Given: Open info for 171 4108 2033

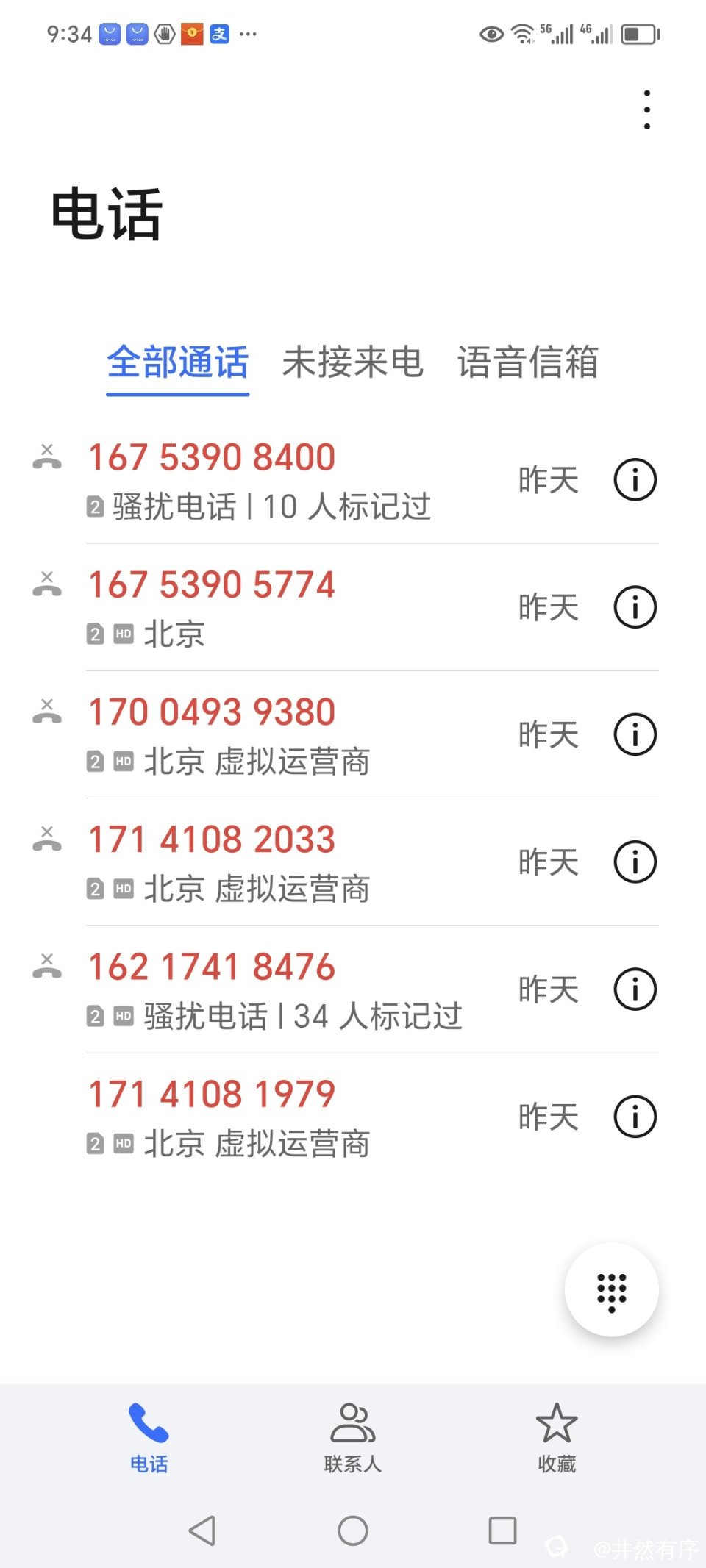Looking at the screenshot, I should click(x=635, y=862).
